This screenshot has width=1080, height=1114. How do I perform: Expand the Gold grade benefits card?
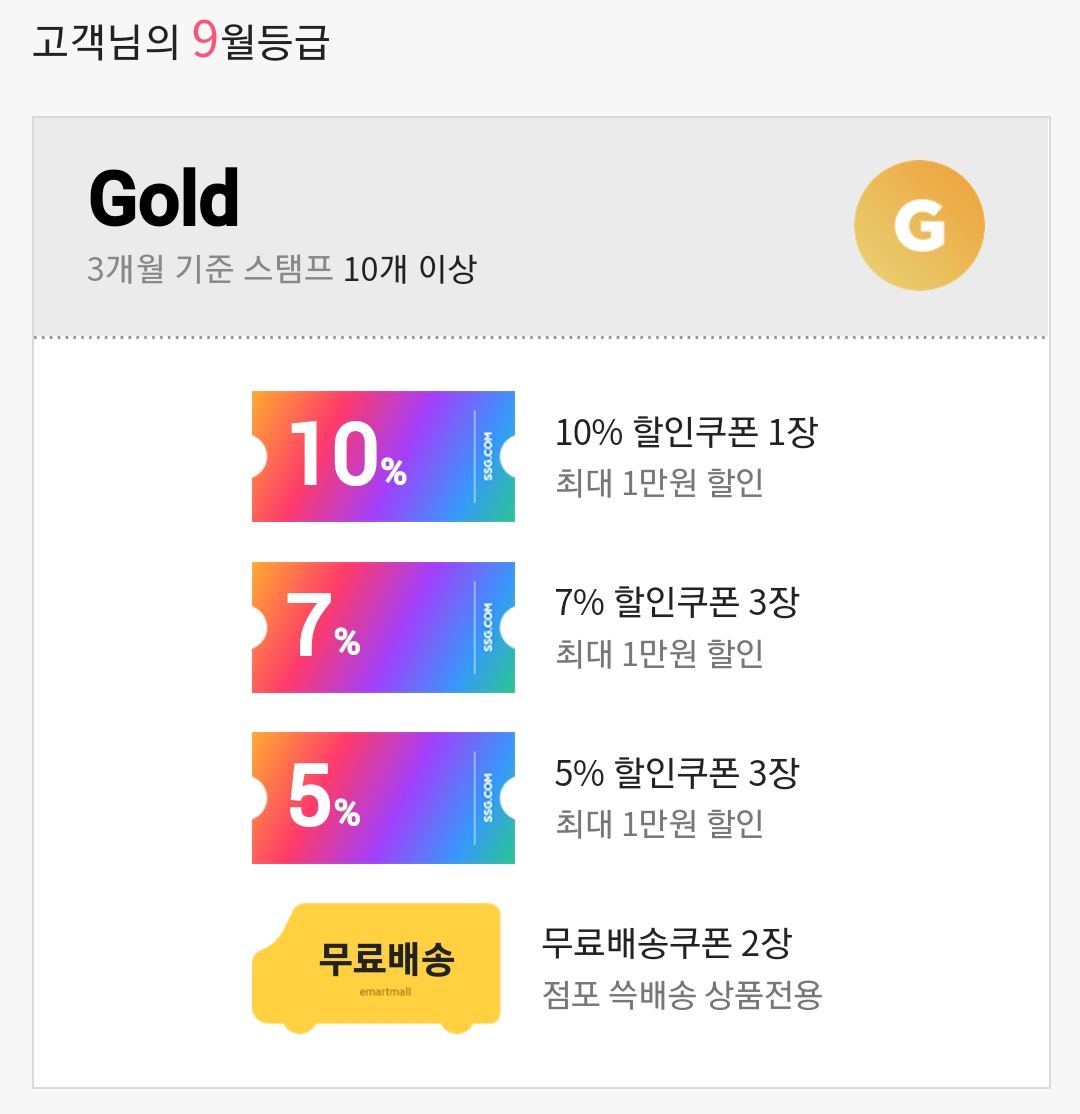click(540, 220)
